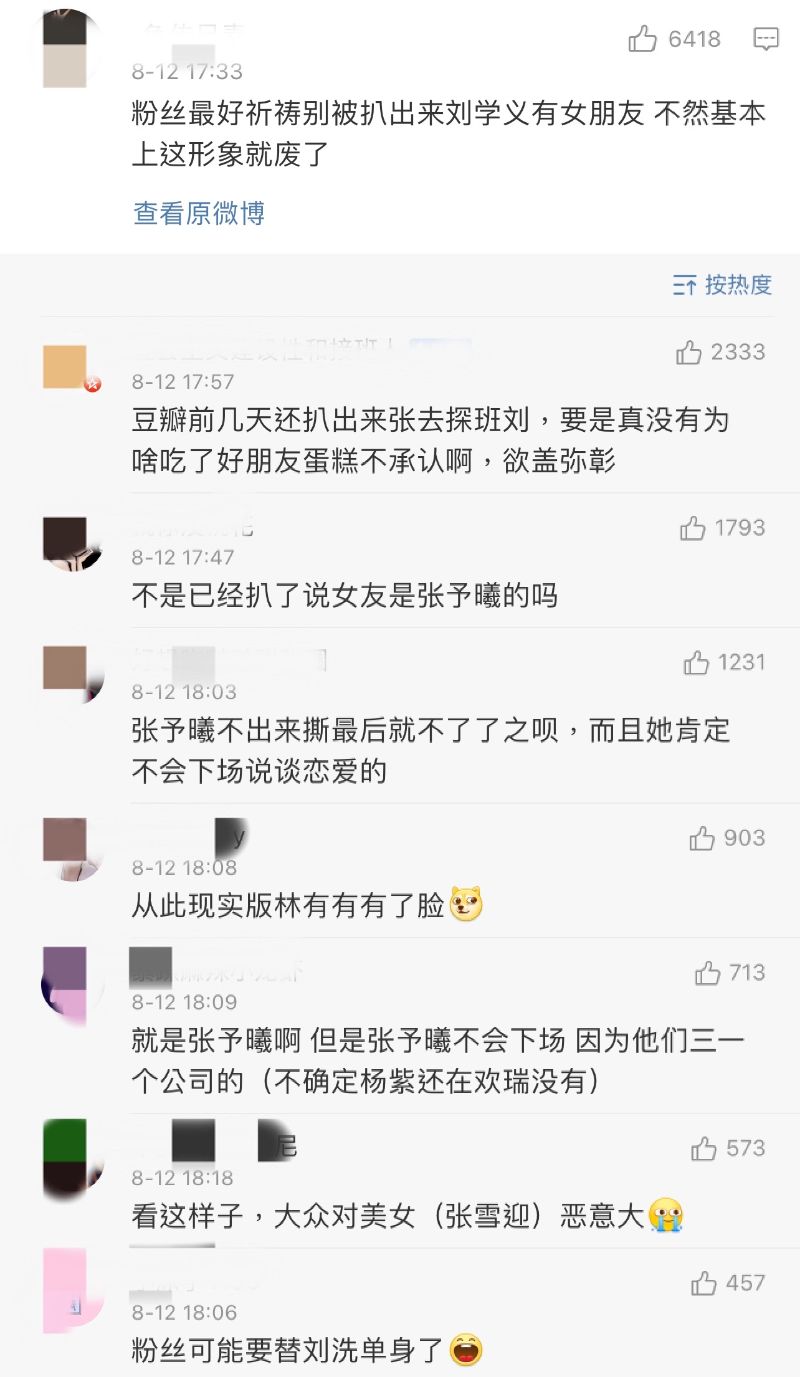Screen dimensions: 800x1377
Task: Like the reply with 2333 likes
Action: pos(689,352)
